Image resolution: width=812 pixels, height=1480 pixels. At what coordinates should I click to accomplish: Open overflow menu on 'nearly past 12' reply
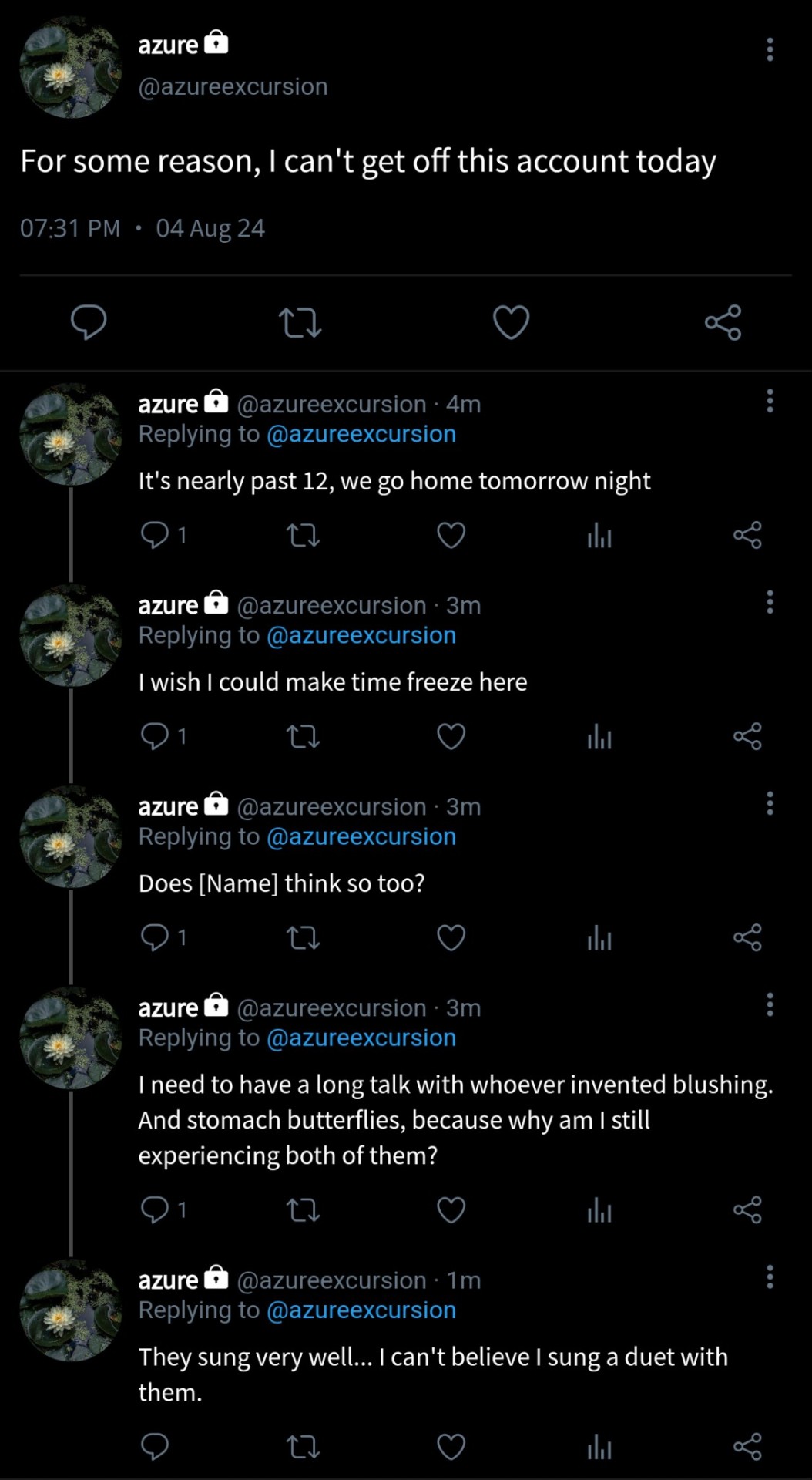(769, 401)
